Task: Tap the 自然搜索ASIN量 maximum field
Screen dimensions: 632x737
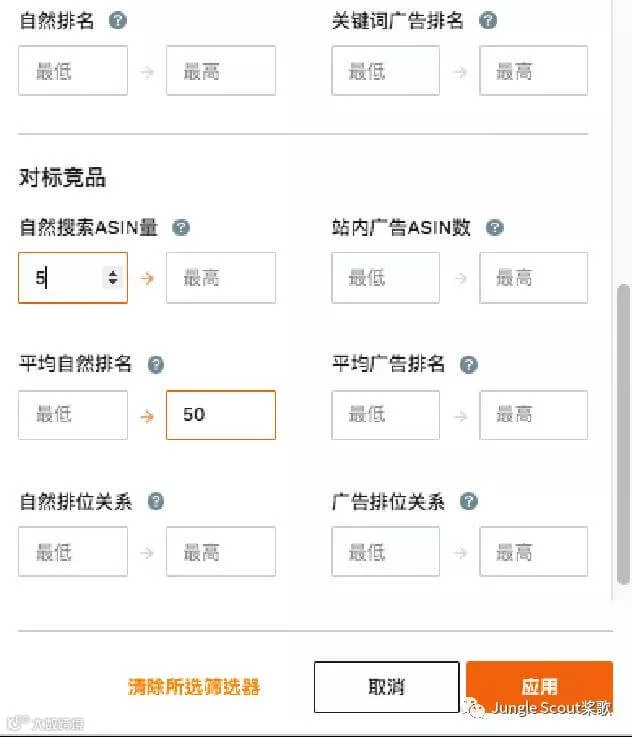Action: pos(221,278)
